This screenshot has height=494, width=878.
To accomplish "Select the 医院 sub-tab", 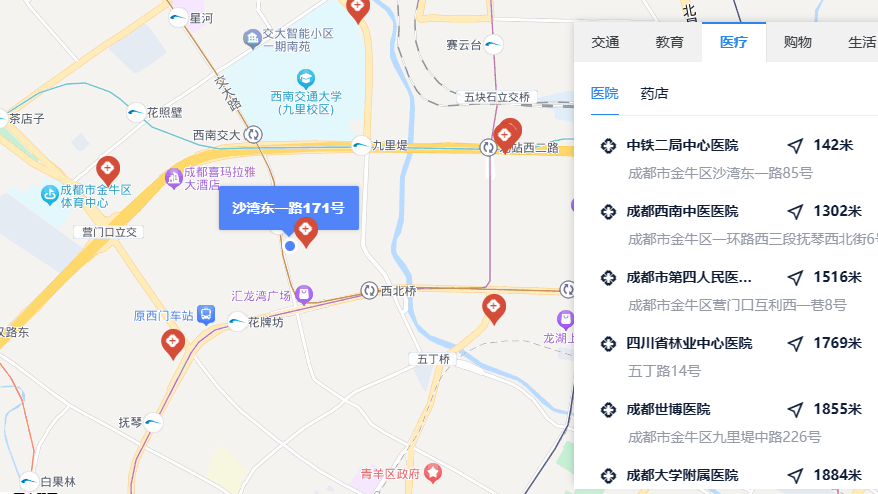I will click(x=605, y=93).
